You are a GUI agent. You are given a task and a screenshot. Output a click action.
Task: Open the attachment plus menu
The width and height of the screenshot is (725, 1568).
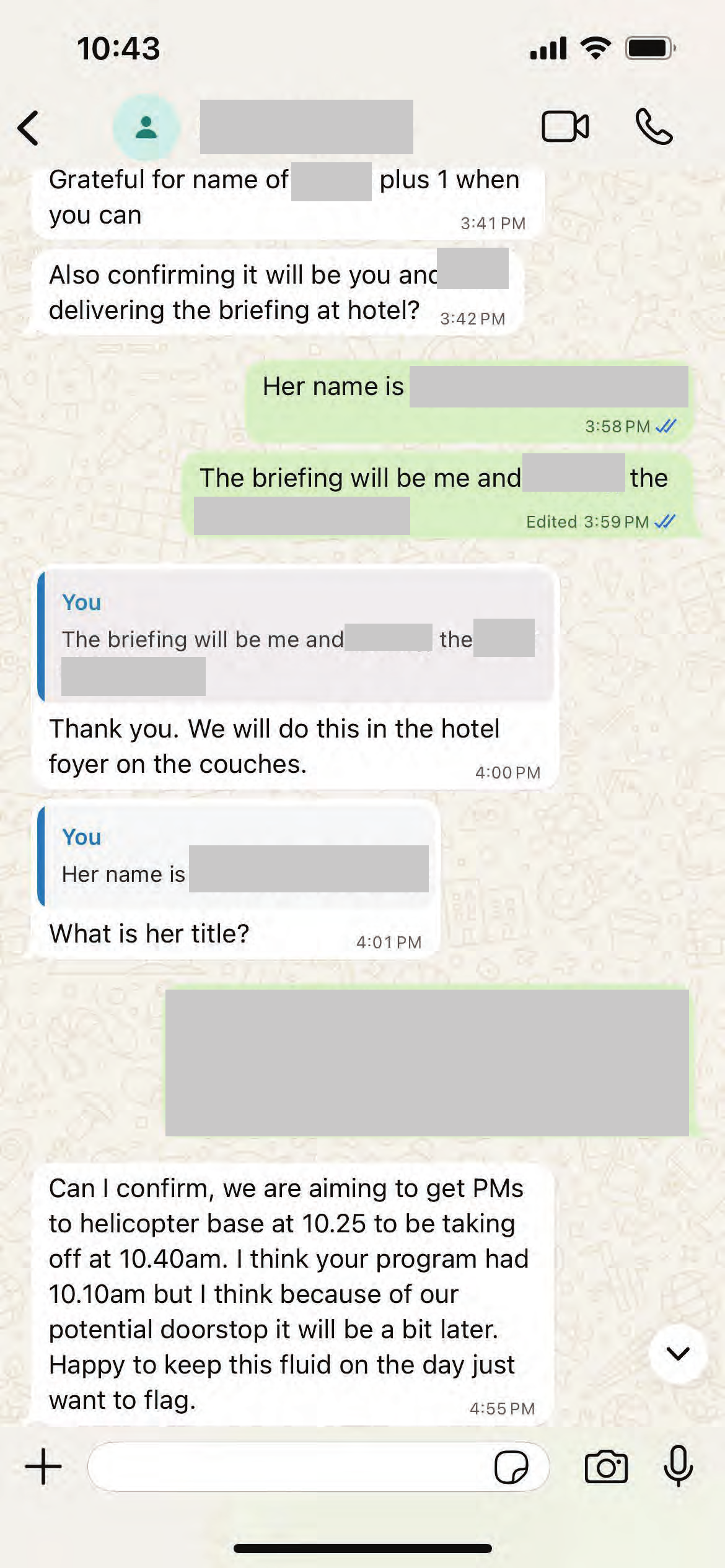coord(43,1466)
